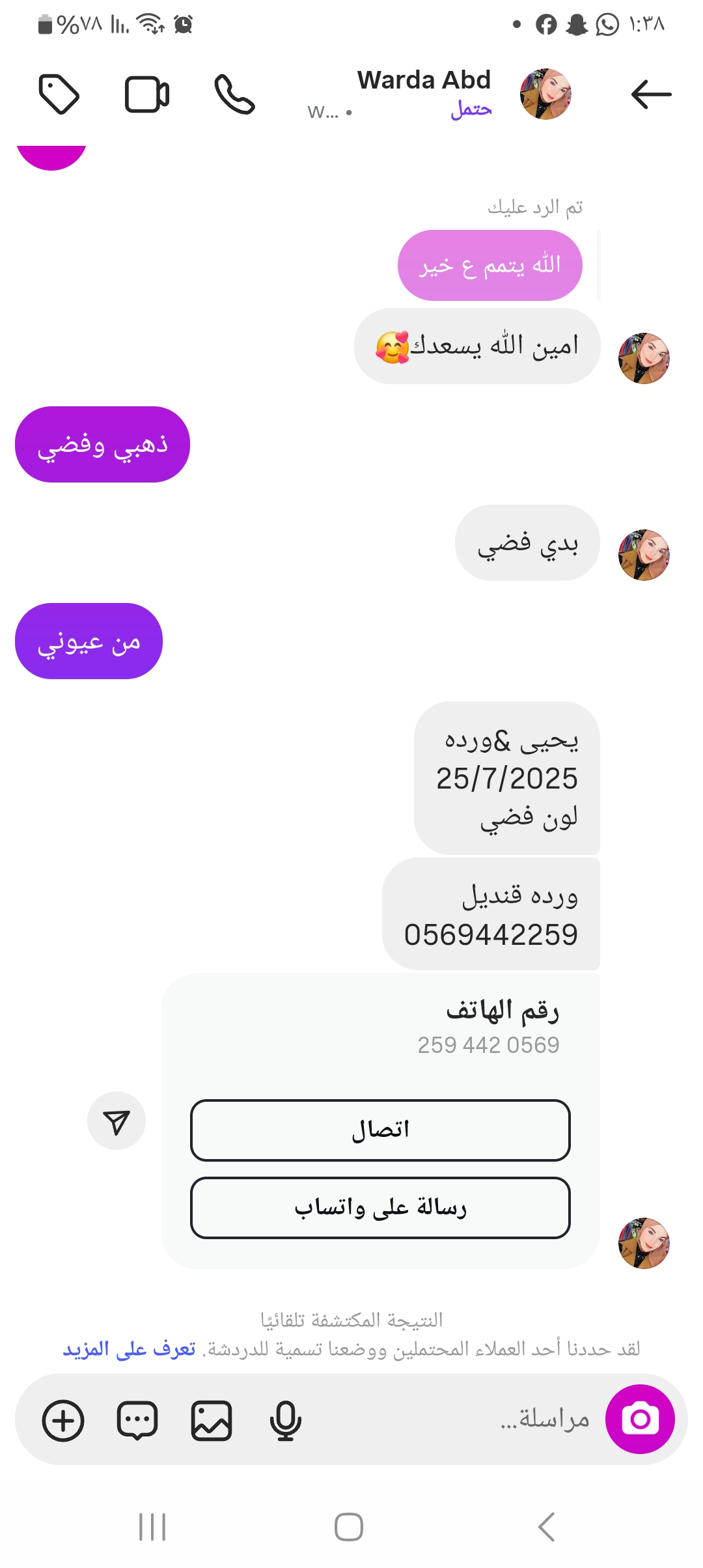Go back using the header arrow
The height and width of the screenshot is (1568, 703).
(x=651, y=94)
